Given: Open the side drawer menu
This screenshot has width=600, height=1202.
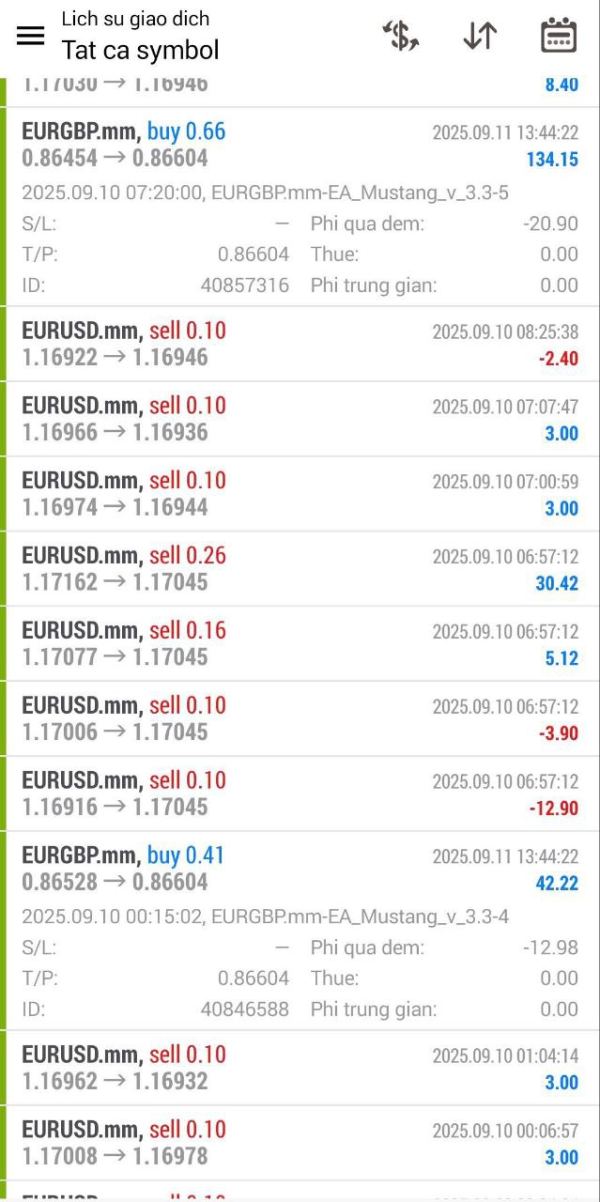Looking at the screenshot, I should coord(31,36).
